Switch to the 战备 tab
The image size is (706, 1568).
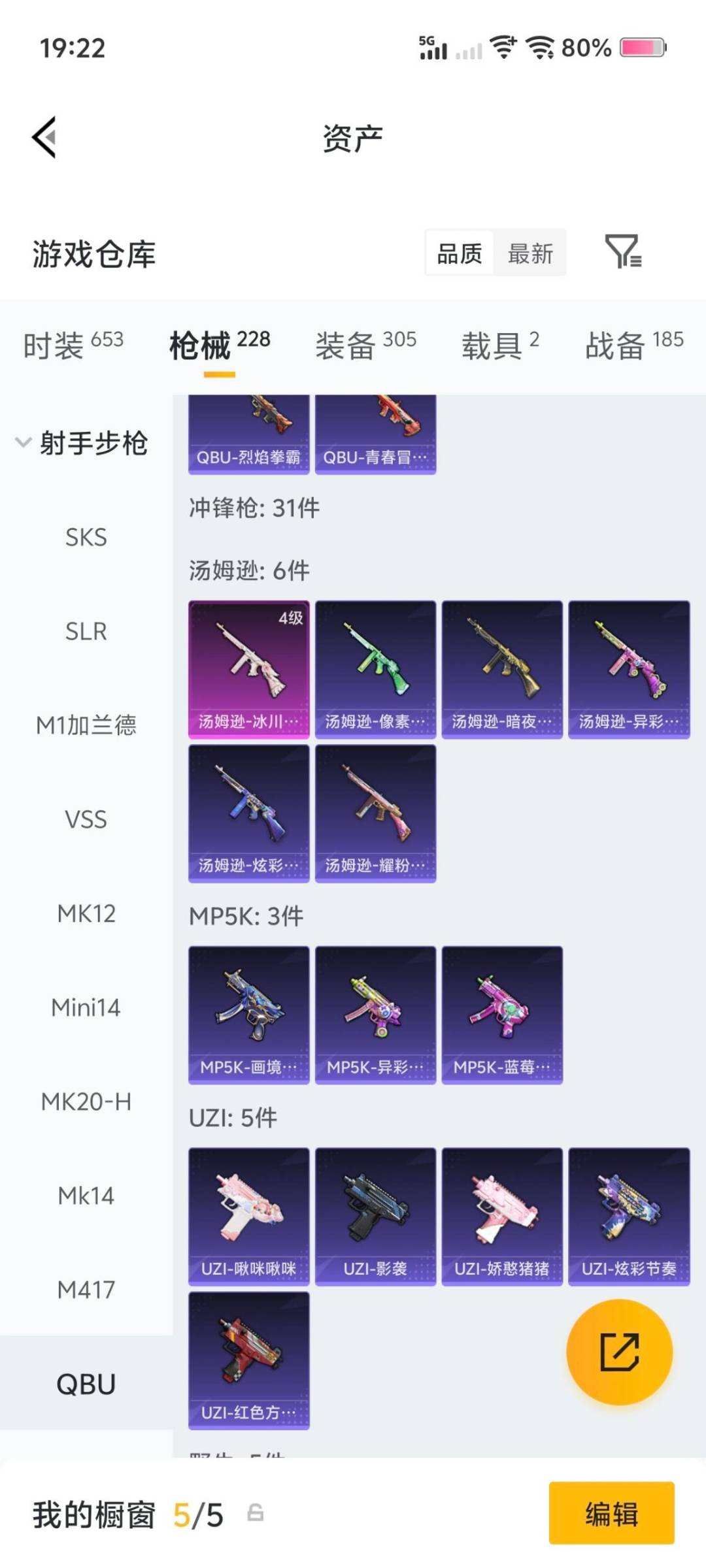coord(633,344)
